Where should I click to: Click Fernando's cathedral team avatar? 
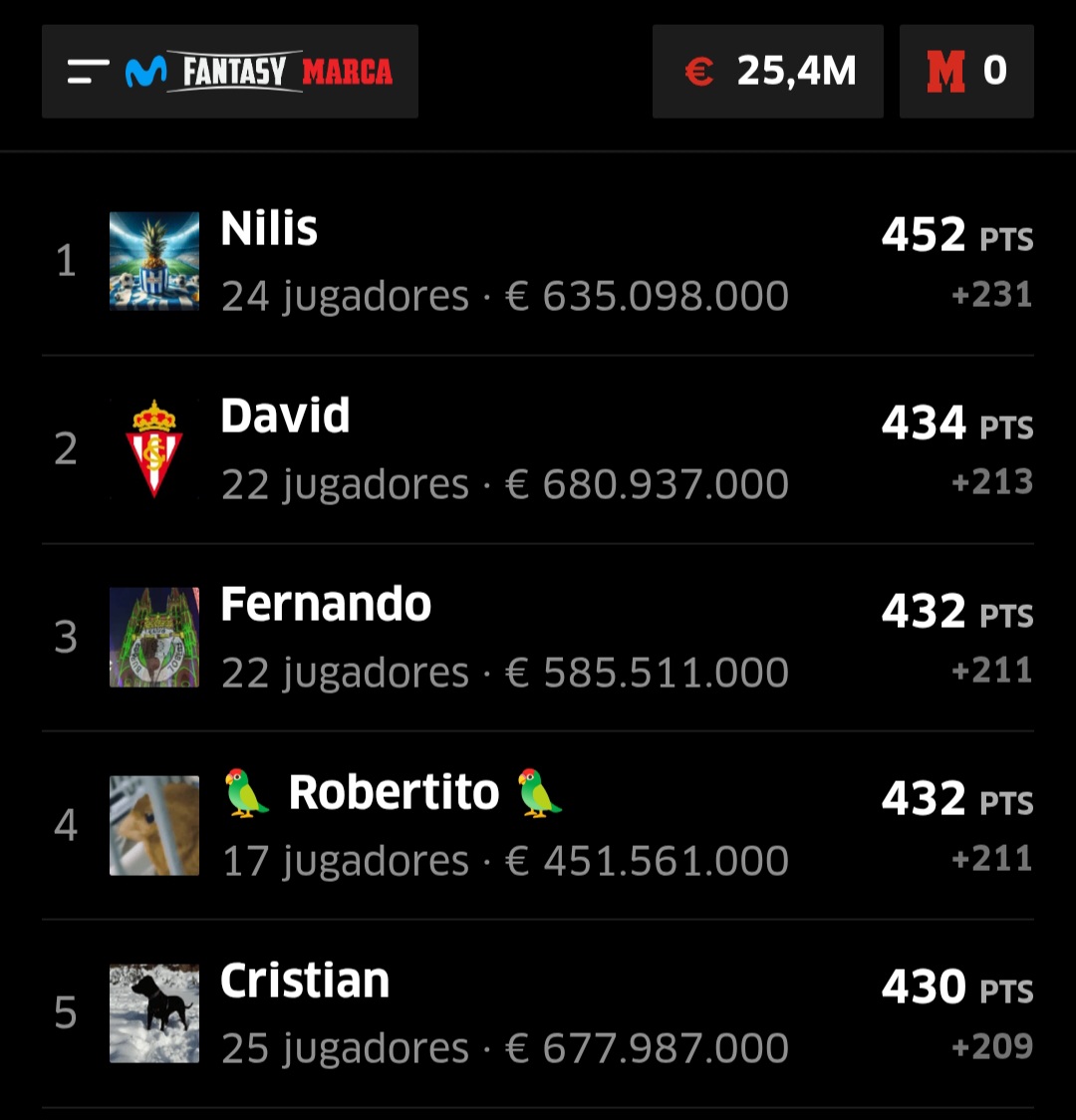153,636
